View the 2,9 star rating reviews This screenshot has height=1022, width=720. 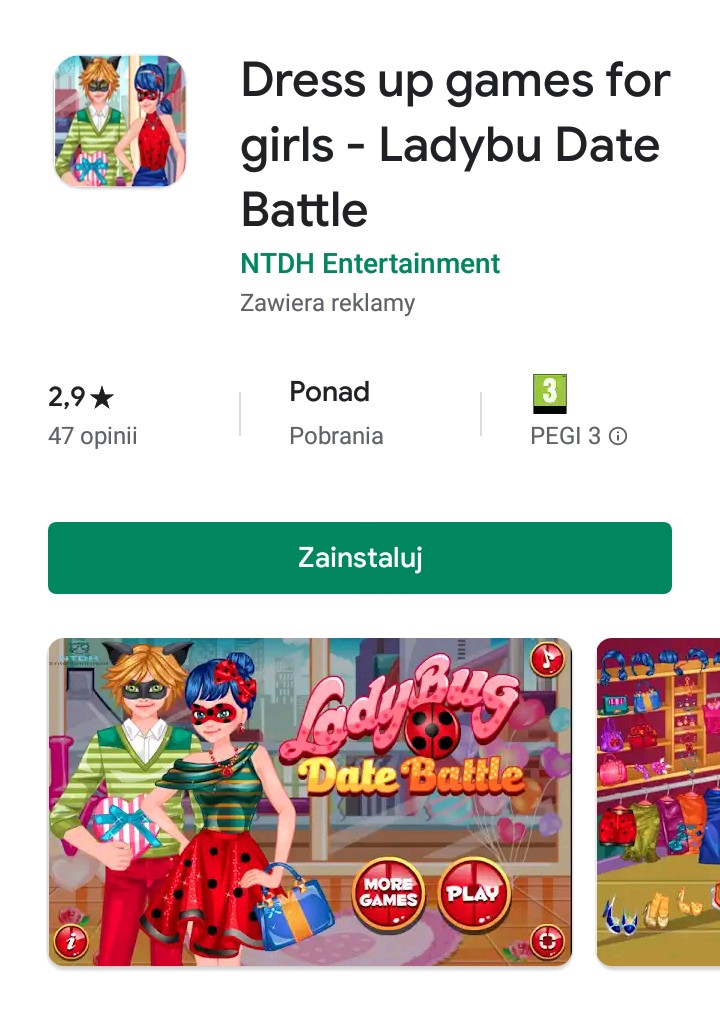(x=93, y=415)
